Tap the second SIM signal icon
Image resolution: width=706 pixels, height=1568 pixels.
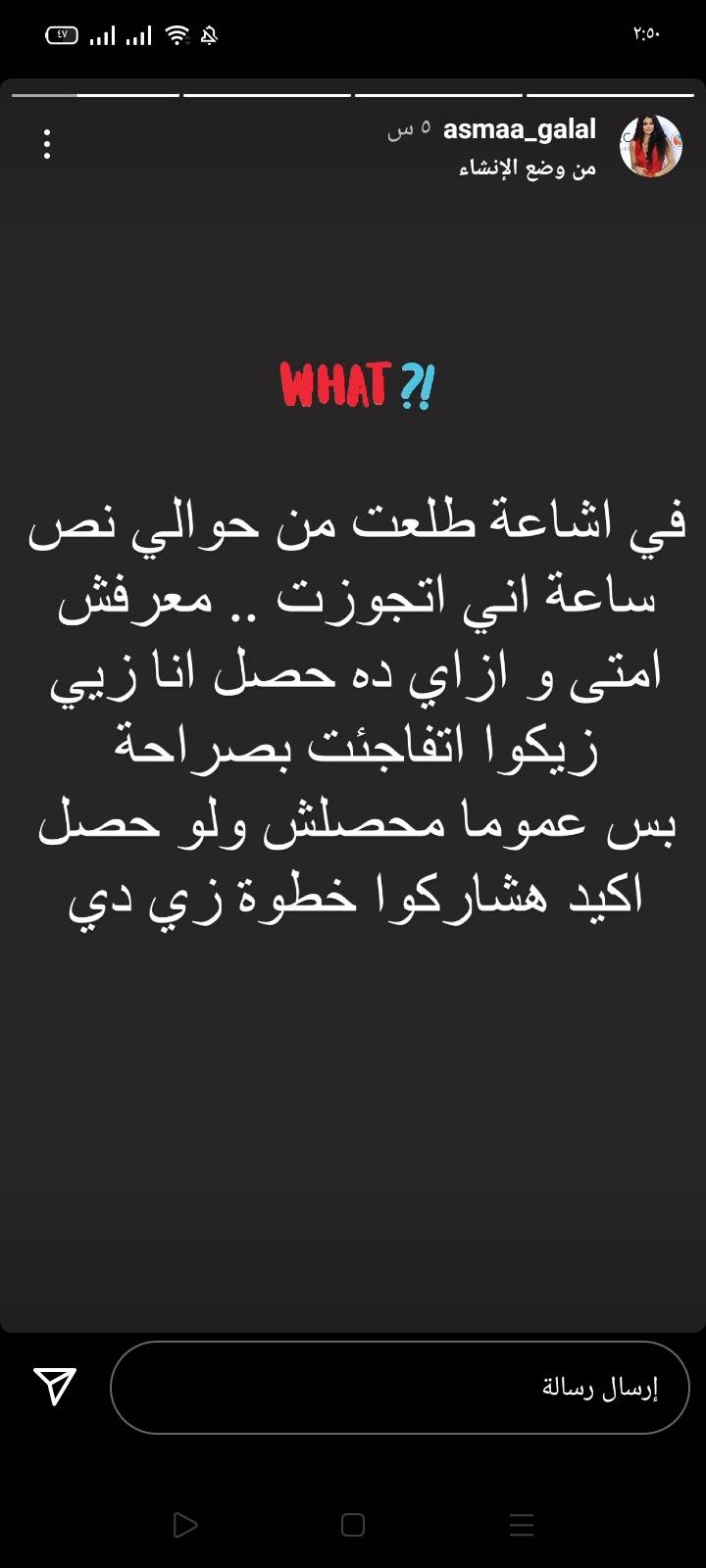[x=137, y=35]
